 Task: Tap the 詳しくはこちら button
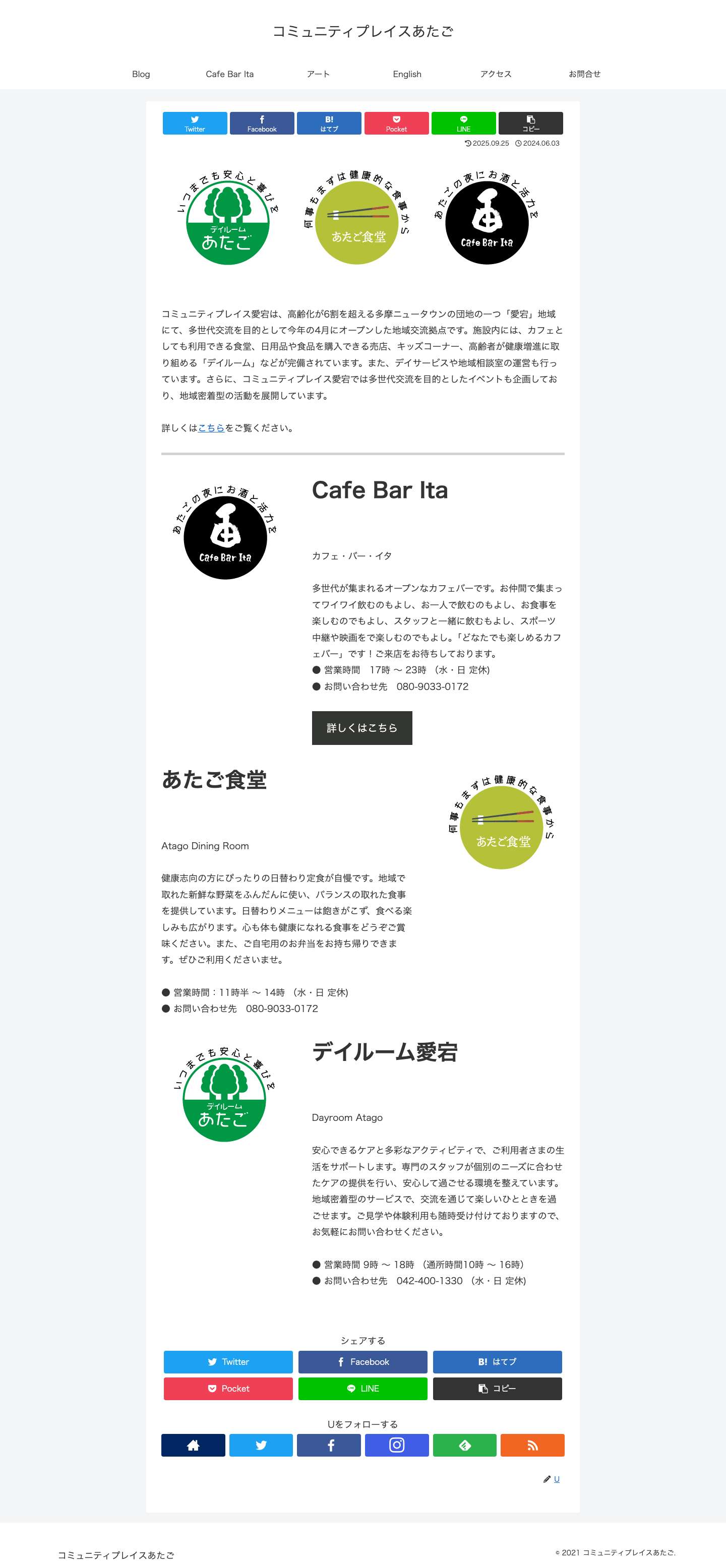click(x=362, y=727)
